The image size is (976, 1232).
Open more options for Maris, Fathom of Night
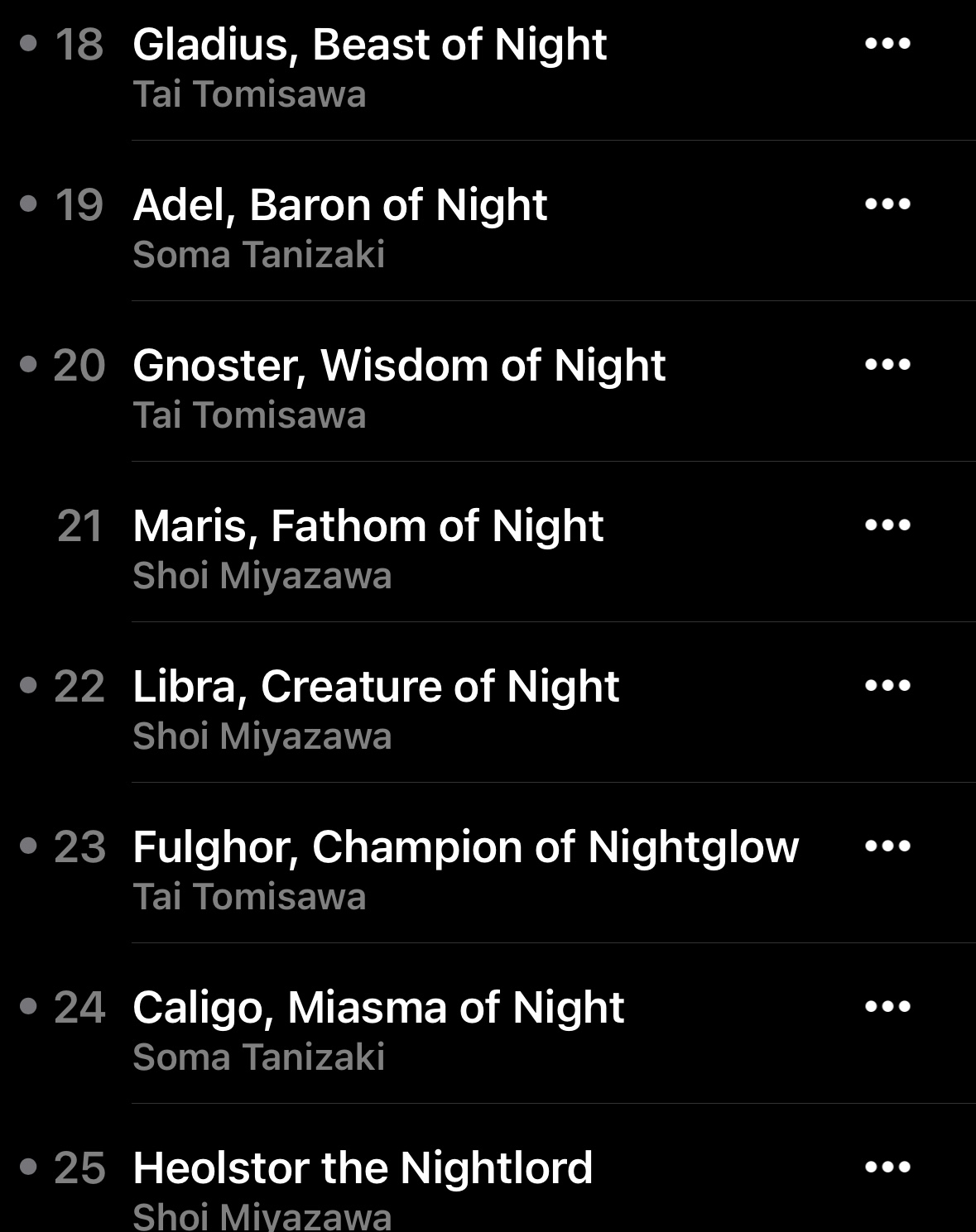[x=887, y=525]
